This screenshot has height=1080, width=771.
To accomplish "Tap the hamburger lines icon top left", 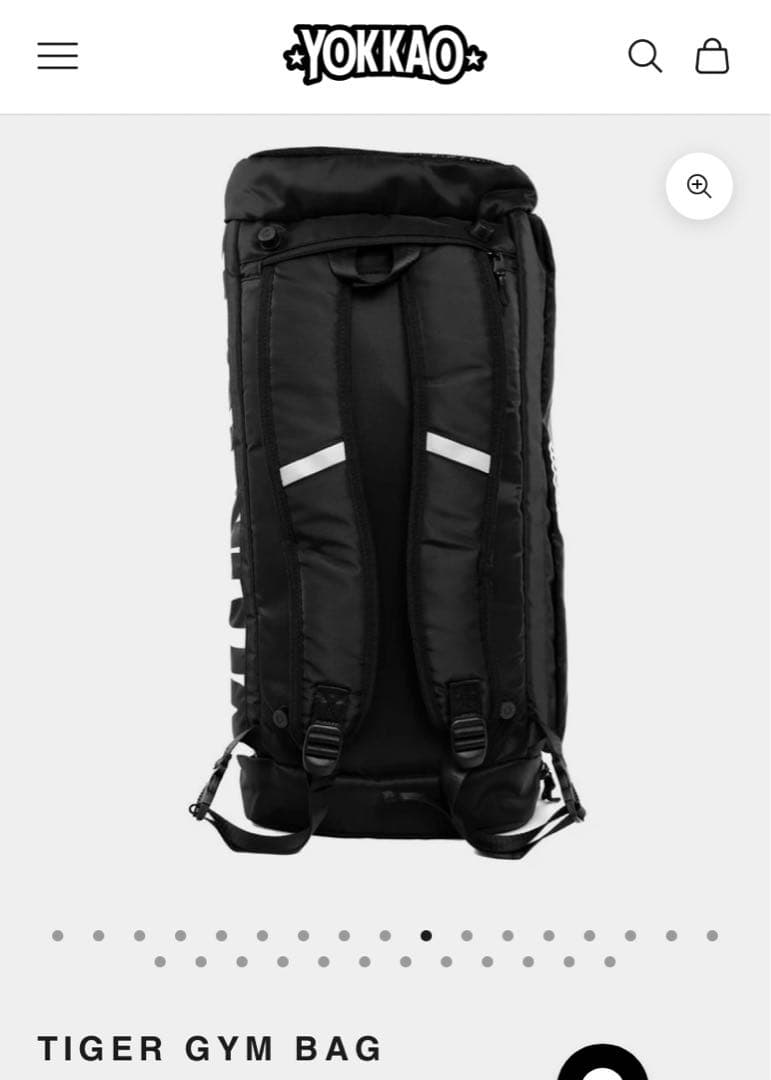I will tap(57, 56).
